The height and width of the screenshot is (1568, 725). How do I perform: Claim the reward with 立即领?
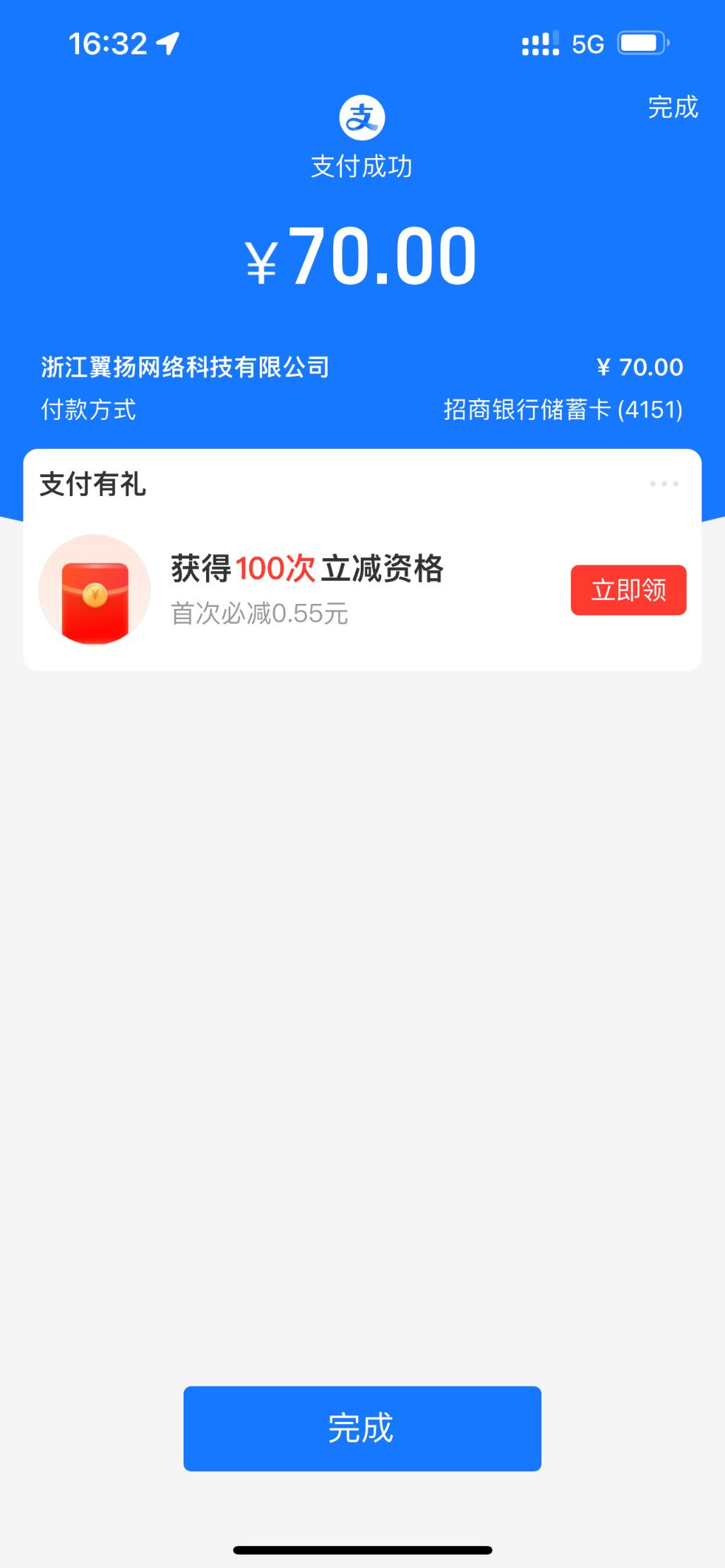(628, 590)
